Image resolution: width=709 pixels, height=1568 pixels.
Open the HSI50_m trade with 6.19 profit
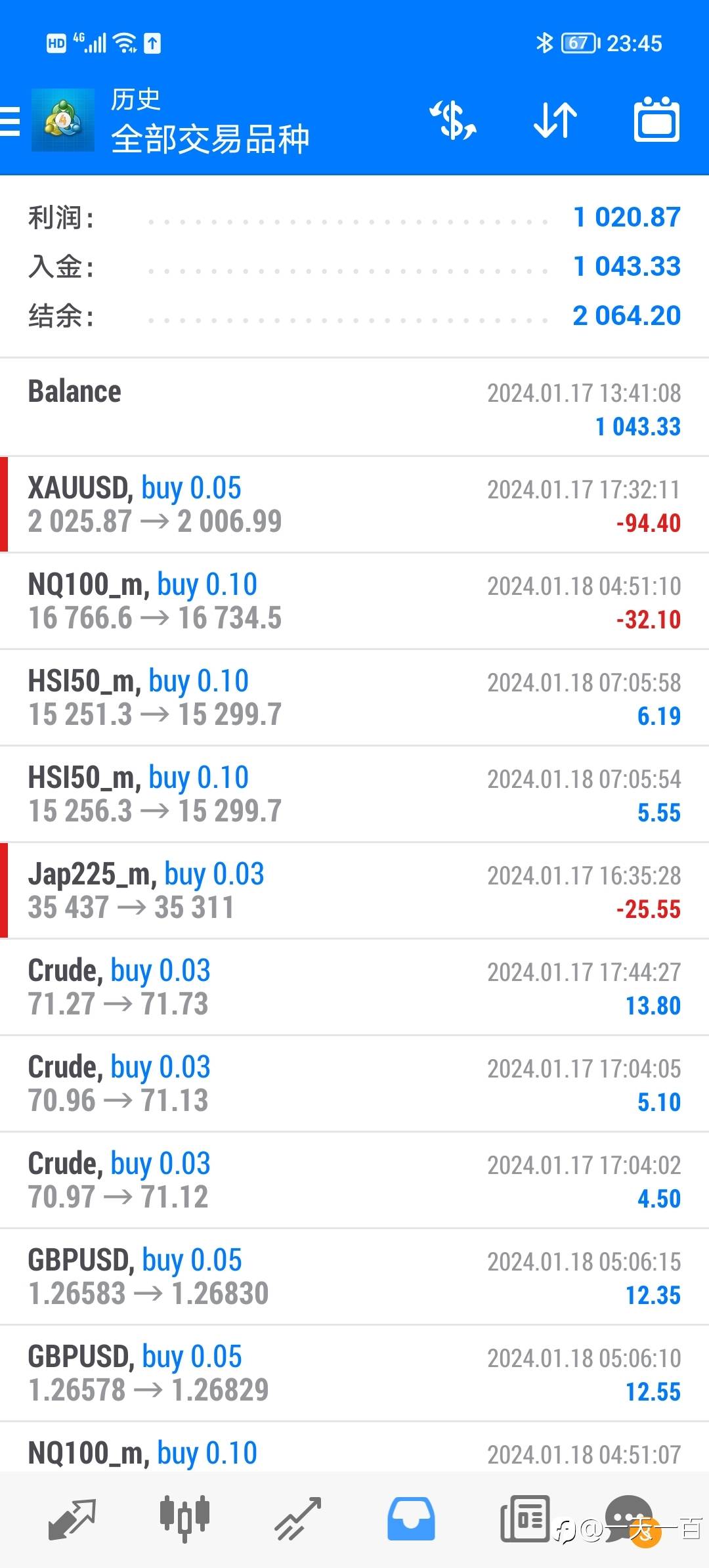pyautogui.click(x=354, y=697)
